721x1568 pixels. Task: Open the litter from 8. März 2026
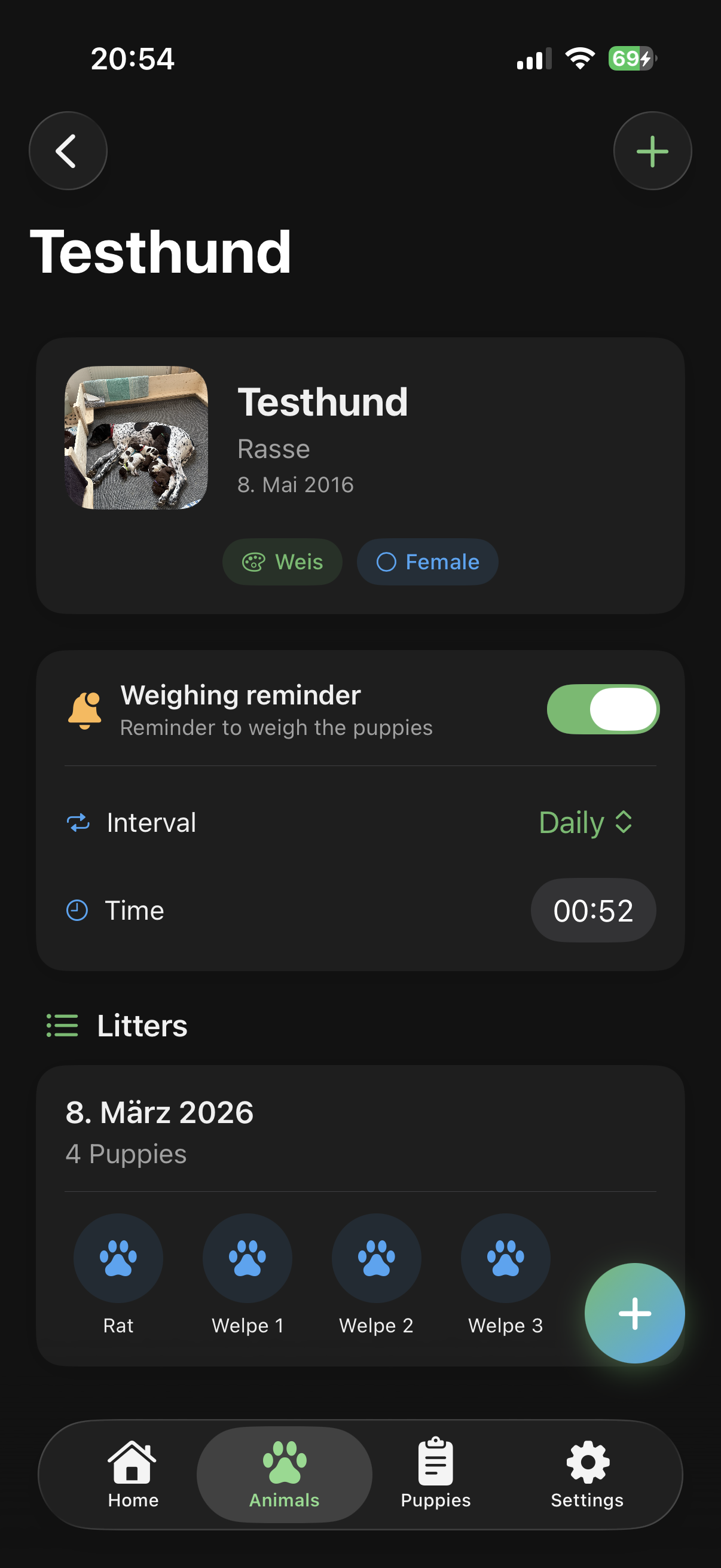[x=159, y=1130]
